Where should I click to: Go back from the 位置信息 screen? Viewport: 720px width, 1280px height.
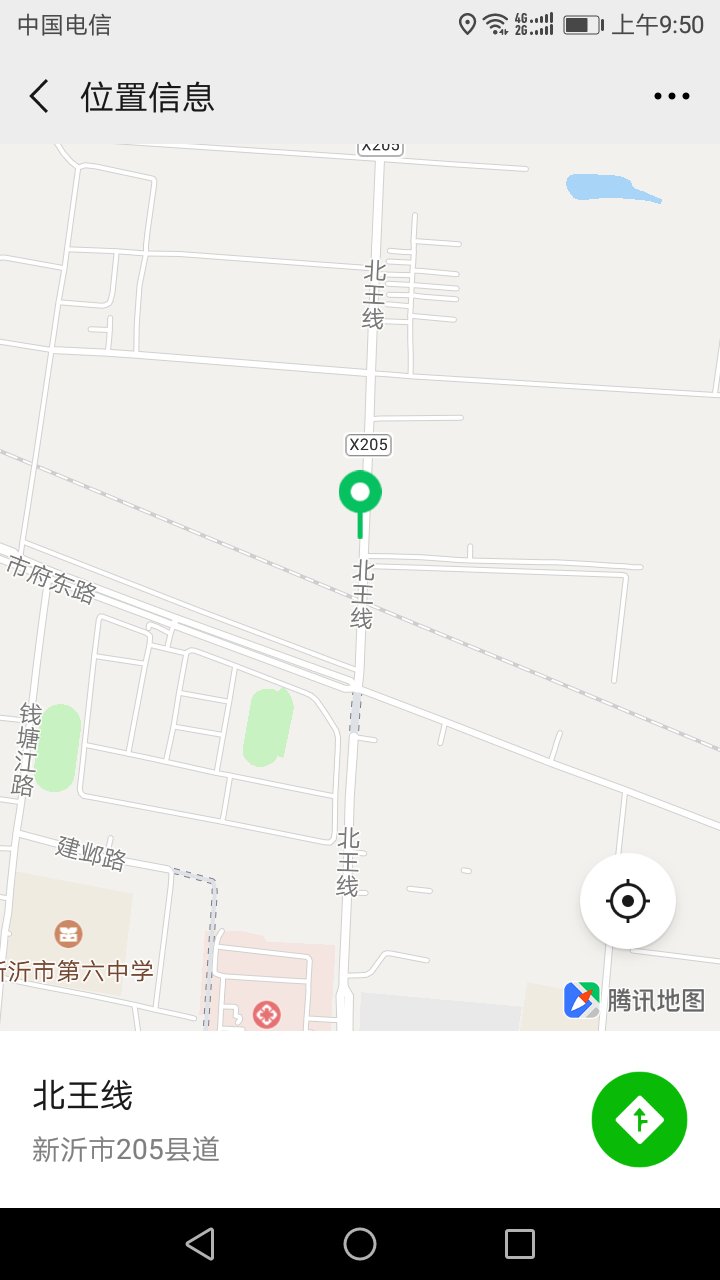[x=40, y=97]
